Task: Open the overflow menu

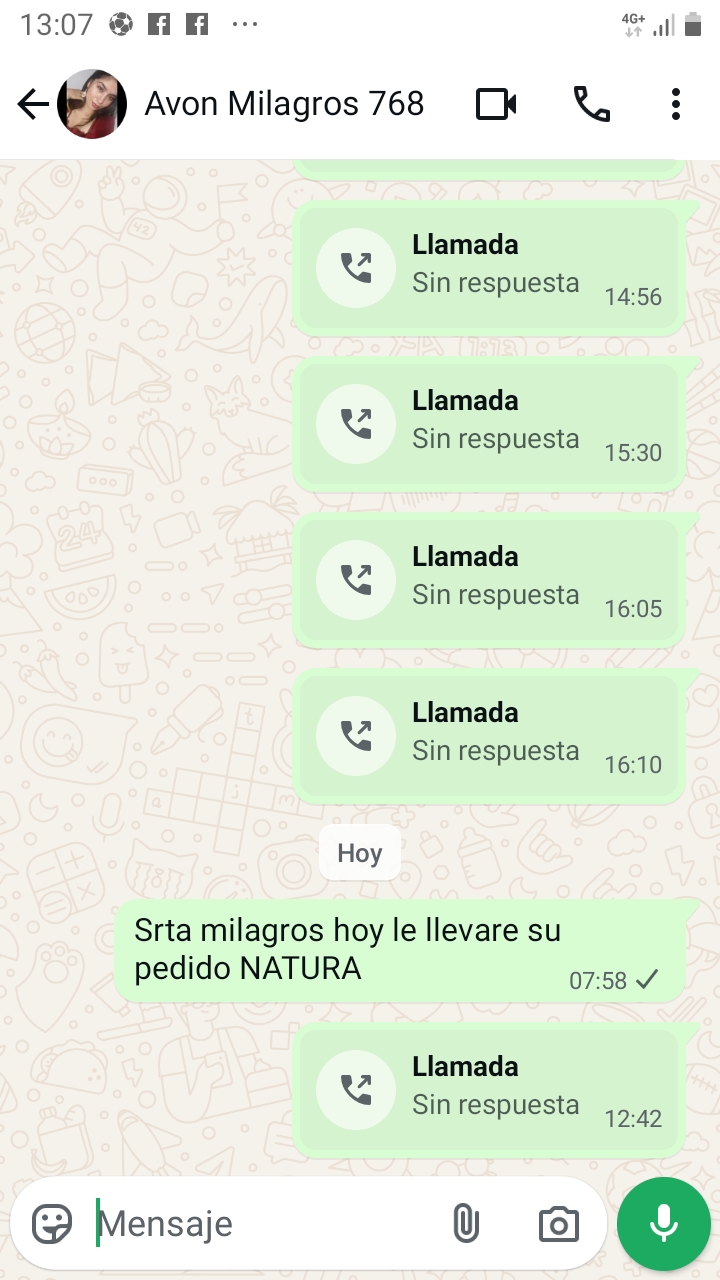Action: coord(676,104)
